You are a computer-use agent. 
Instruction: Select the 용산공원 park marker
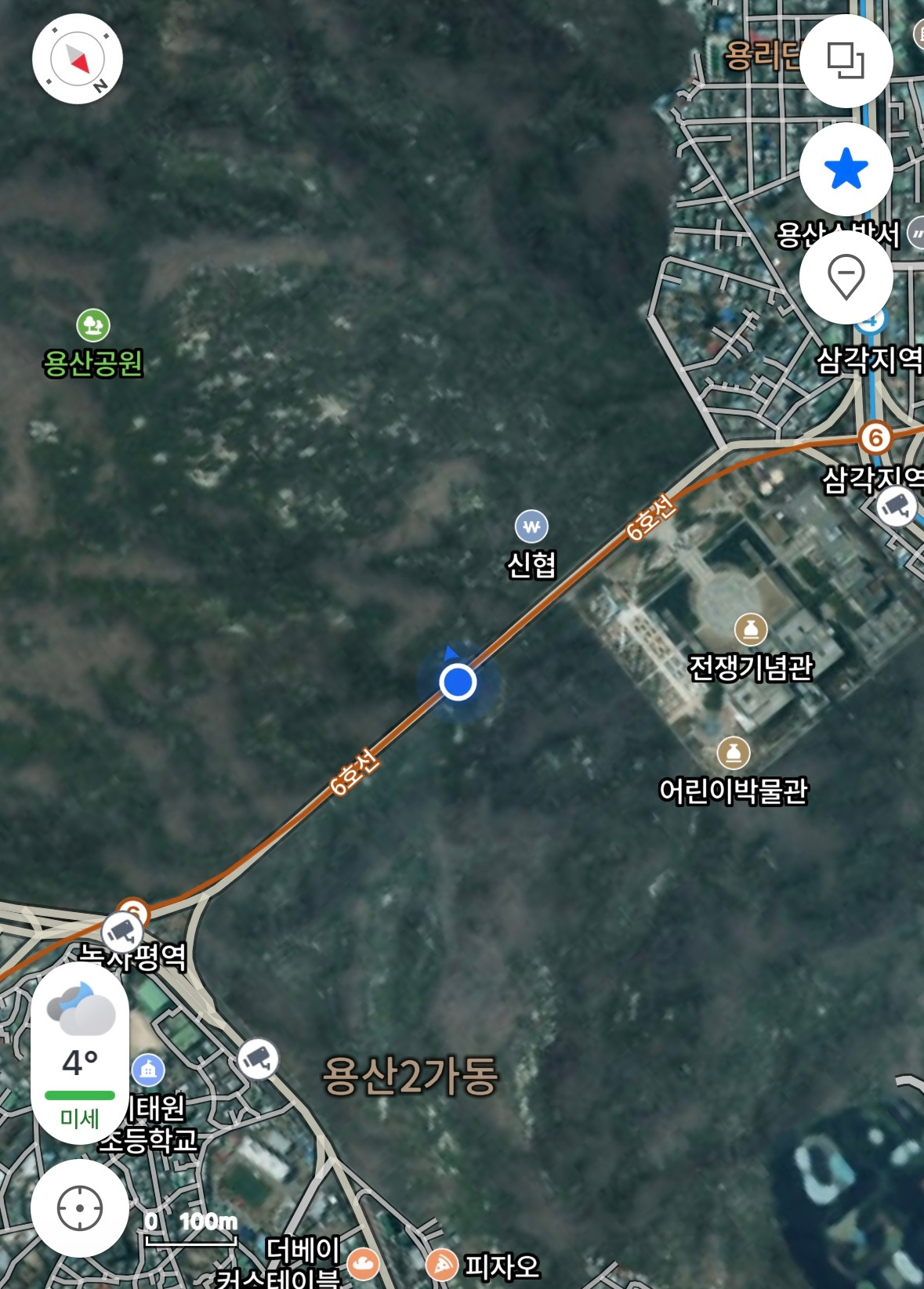coord(93,325)
